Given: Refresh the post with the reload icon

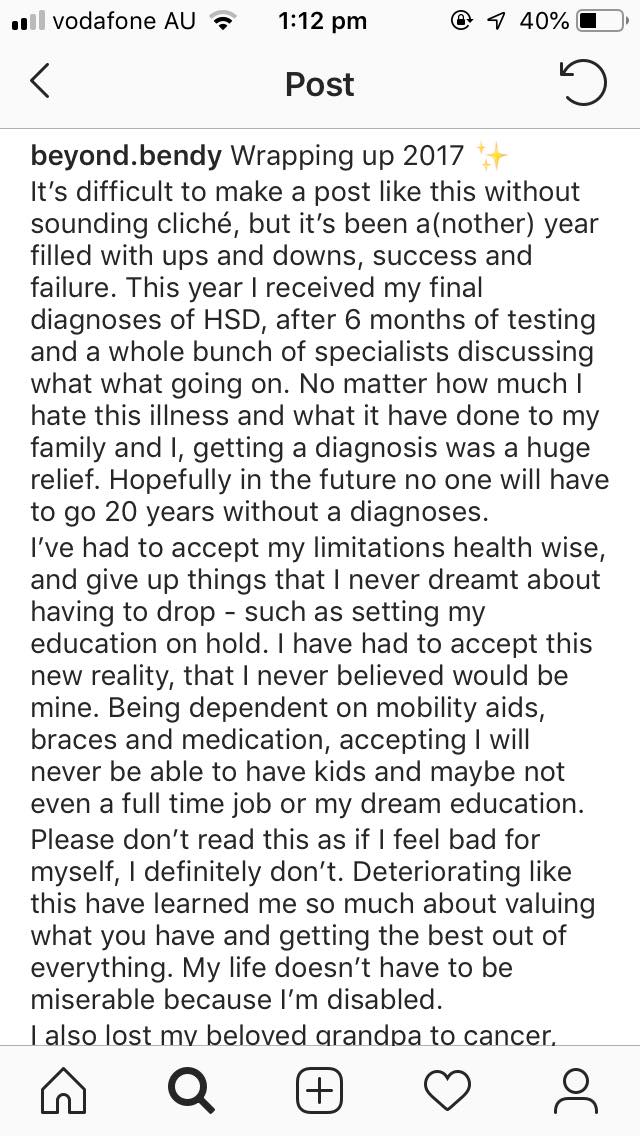Looking at the screenshot, I should point(583,82).
